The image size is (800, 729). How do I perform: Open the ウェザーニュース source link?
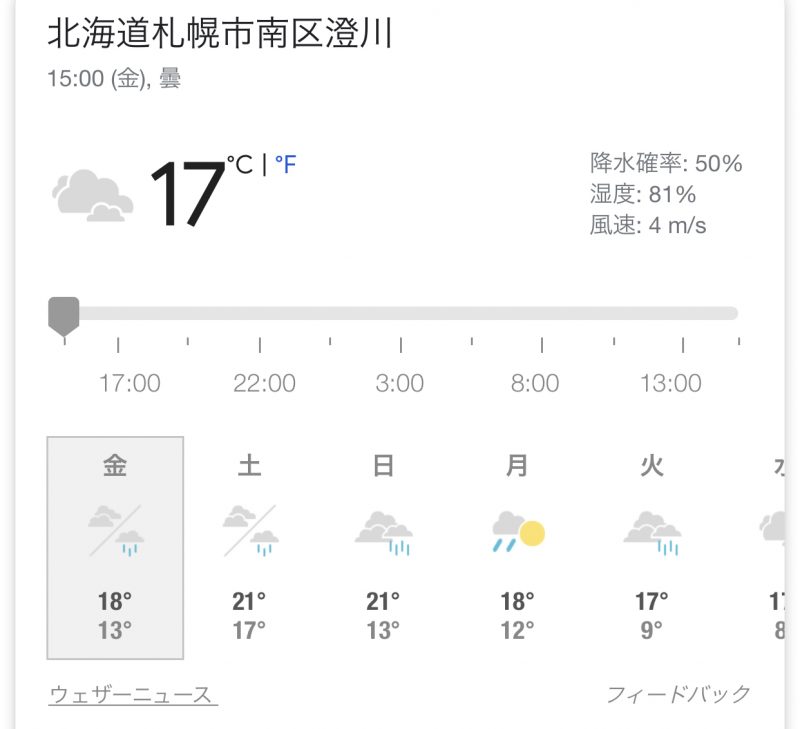coord(132,694)
